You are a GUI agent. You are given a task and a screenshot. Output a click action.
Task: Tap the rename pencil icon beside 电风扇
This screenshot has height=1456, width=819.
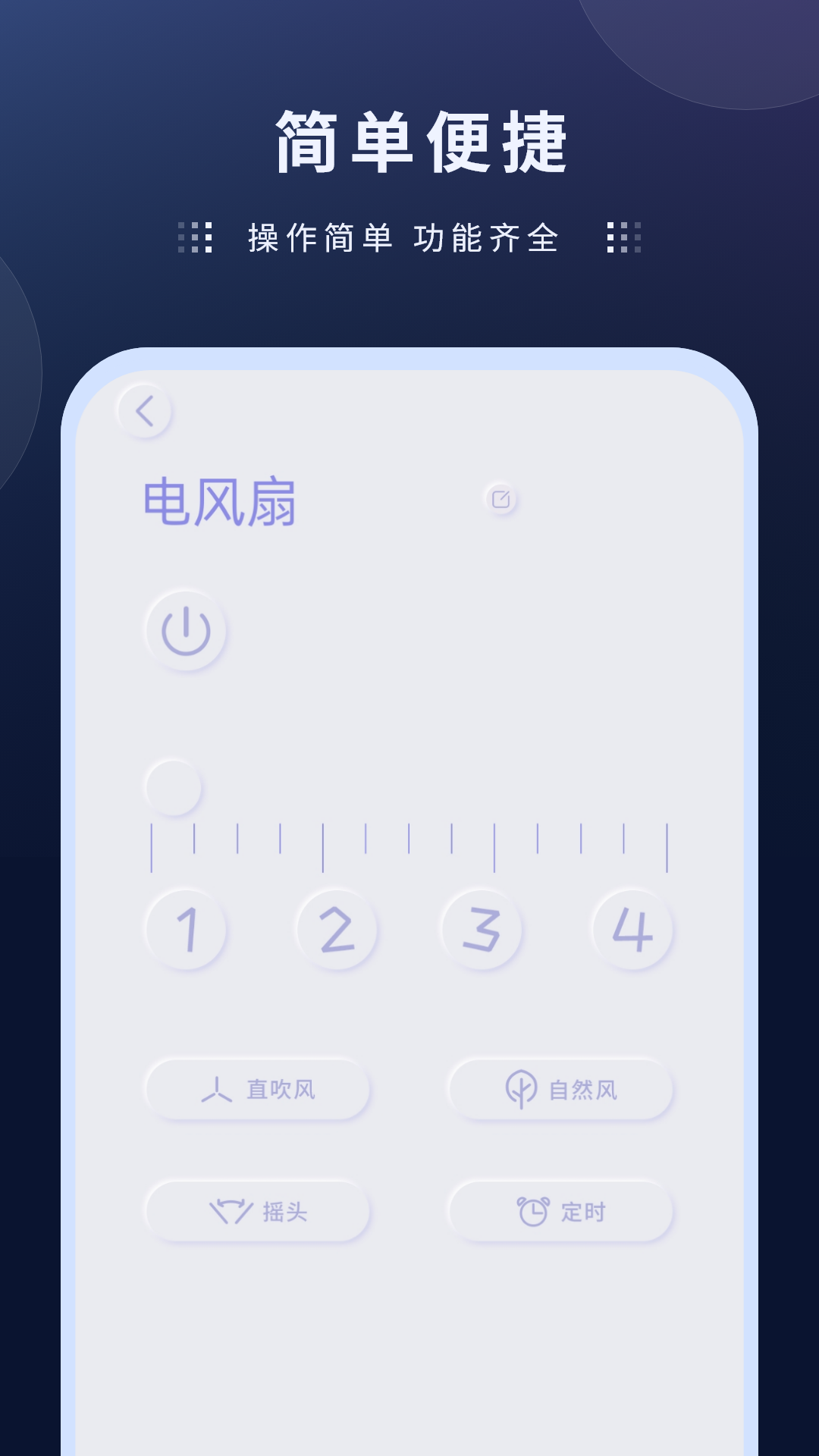500,498
